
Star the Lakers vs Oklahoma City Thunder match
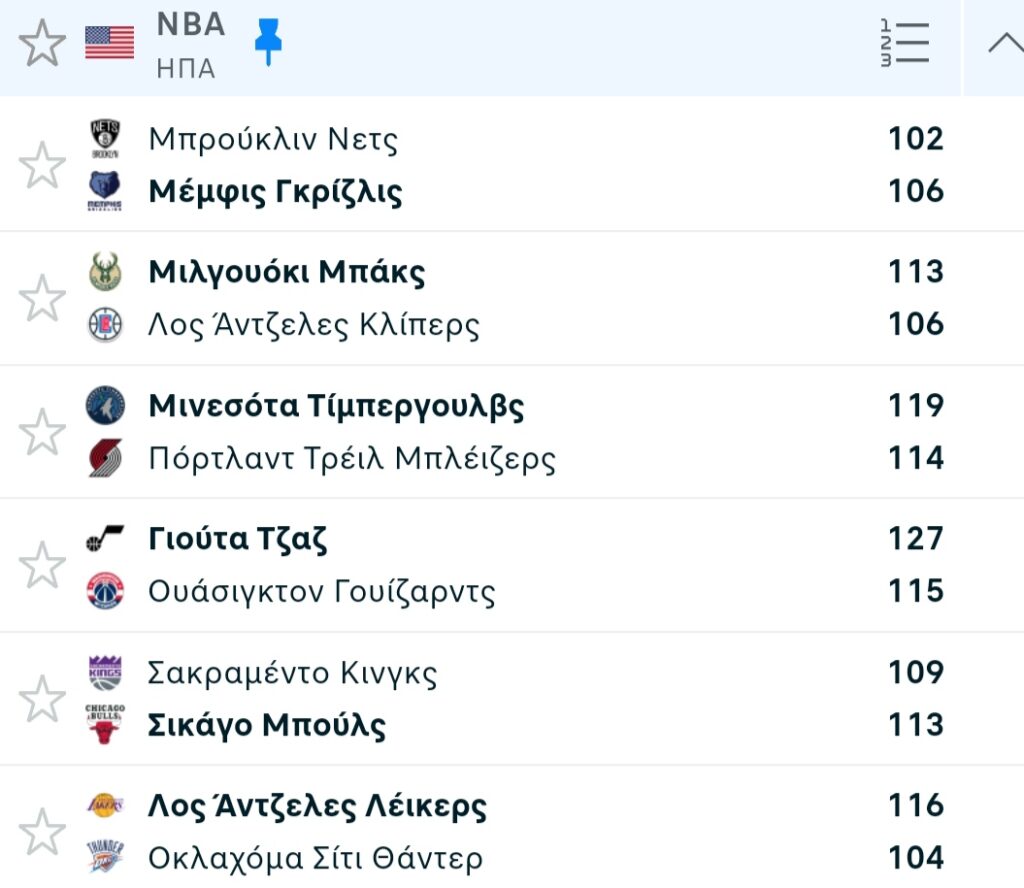tap(42, 831)
